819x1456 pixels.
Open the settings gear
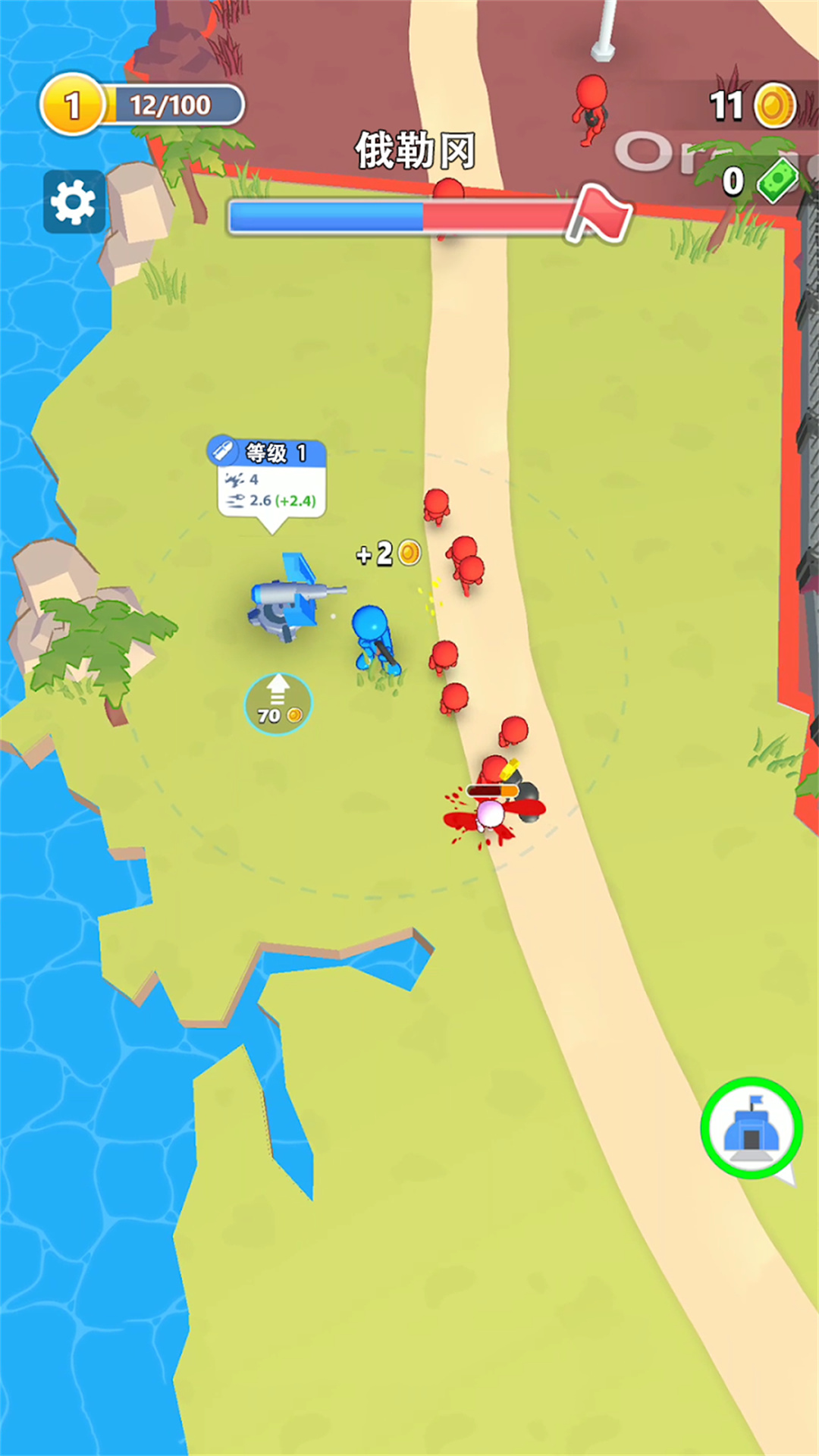click(x=74, y=202)
